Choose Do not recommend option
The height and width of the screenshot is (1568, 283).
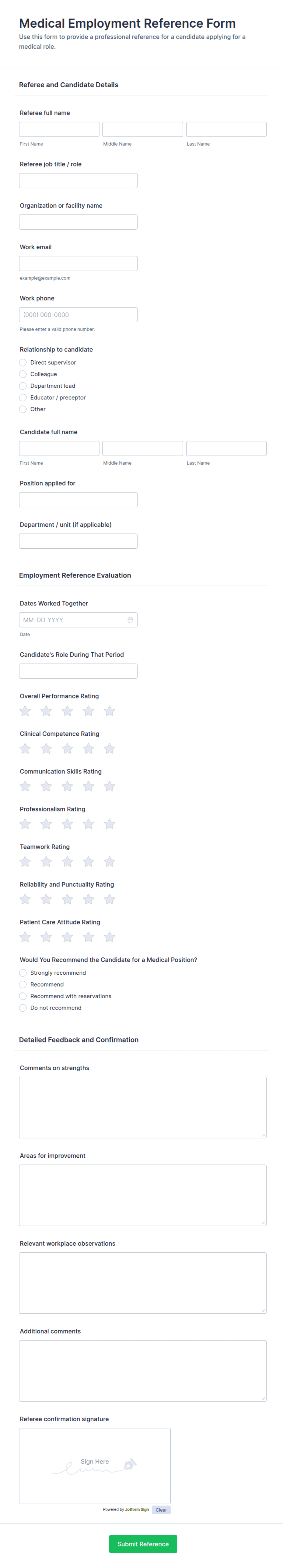[23, 1008]
